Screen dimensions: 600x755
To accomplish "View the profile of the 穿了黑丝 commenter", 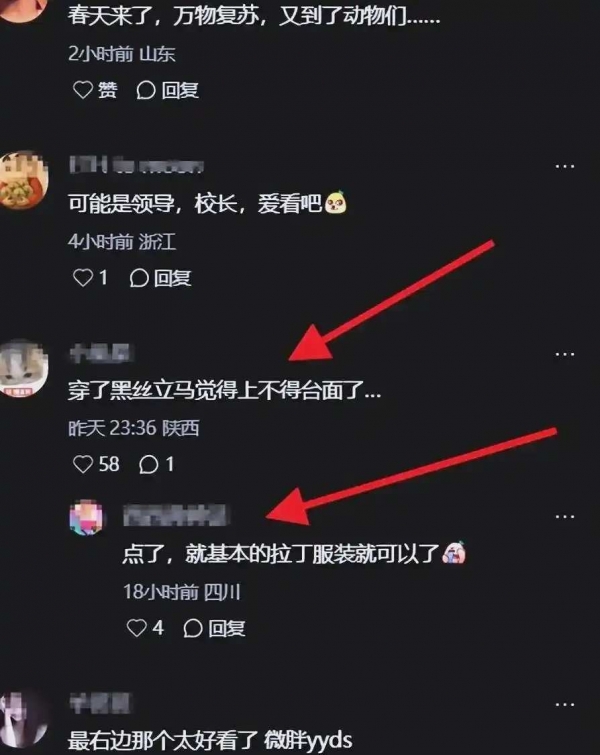I will (x=24, y=370).
